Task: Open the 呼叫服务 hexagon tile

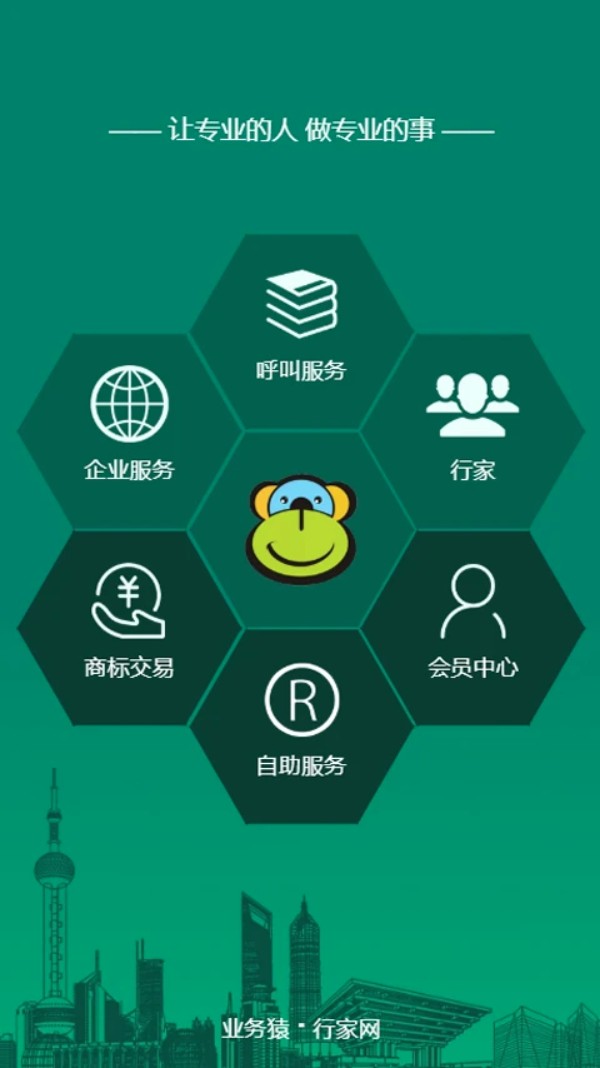Action: point(301,330)
